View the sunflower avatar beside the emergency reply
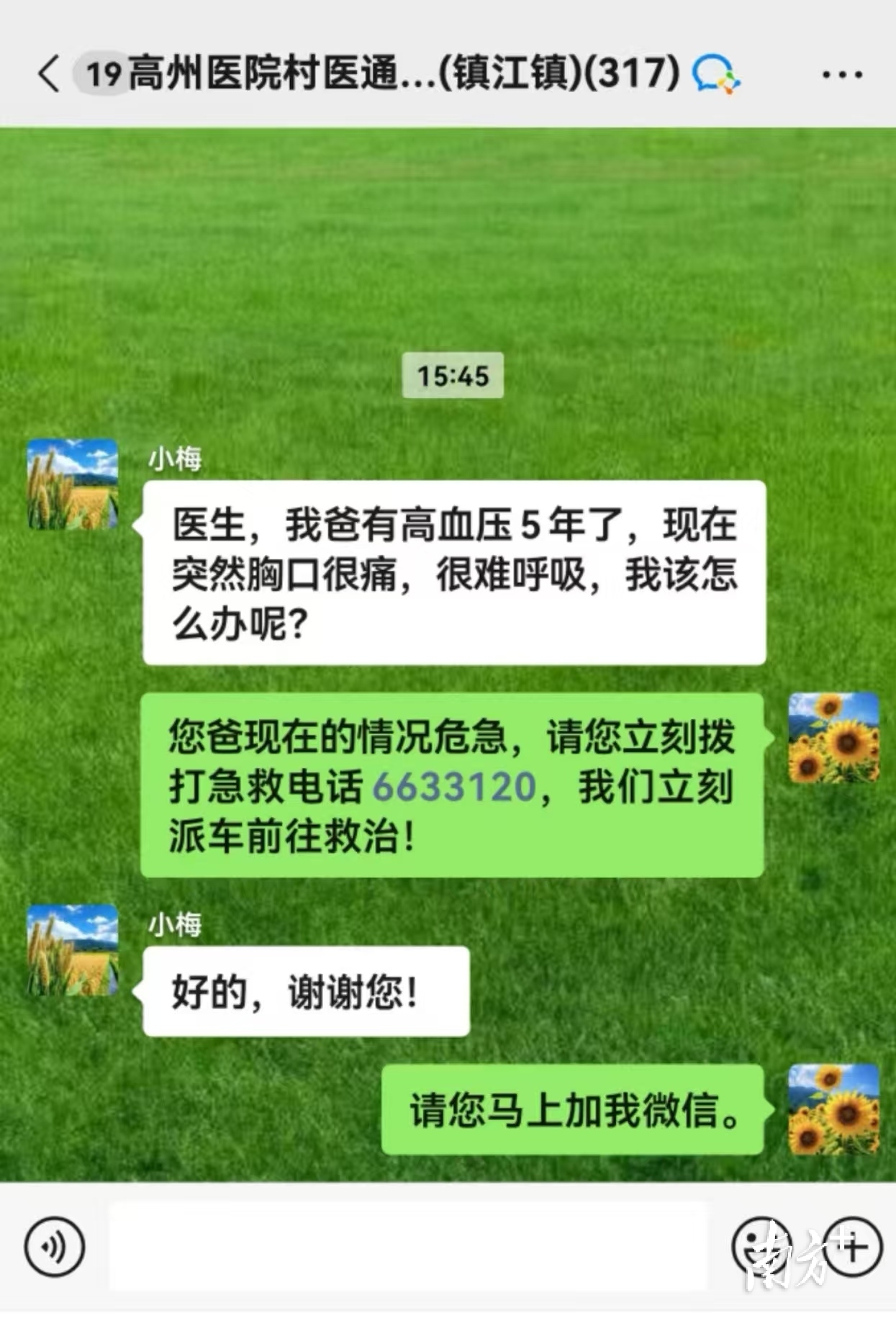Screen dimensions: 896x1336 click(x=833, y=738)
